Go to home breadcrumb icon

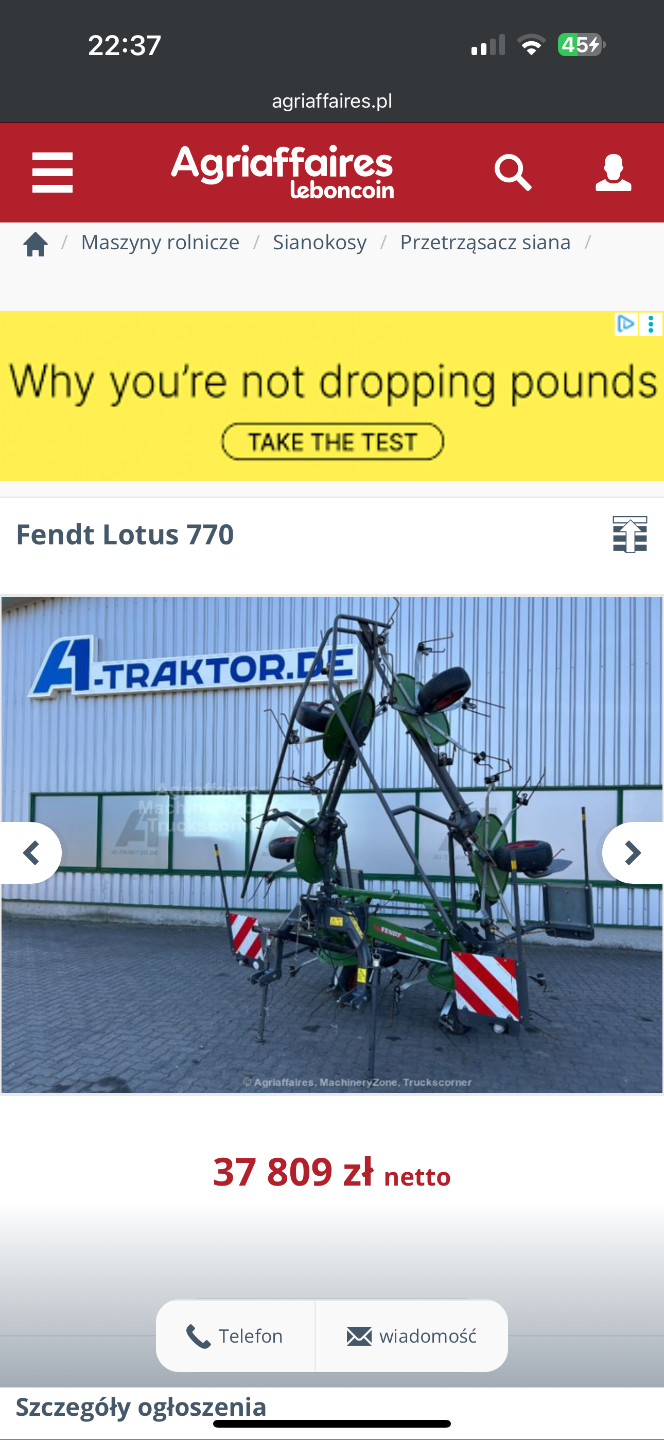click(36, 243)
